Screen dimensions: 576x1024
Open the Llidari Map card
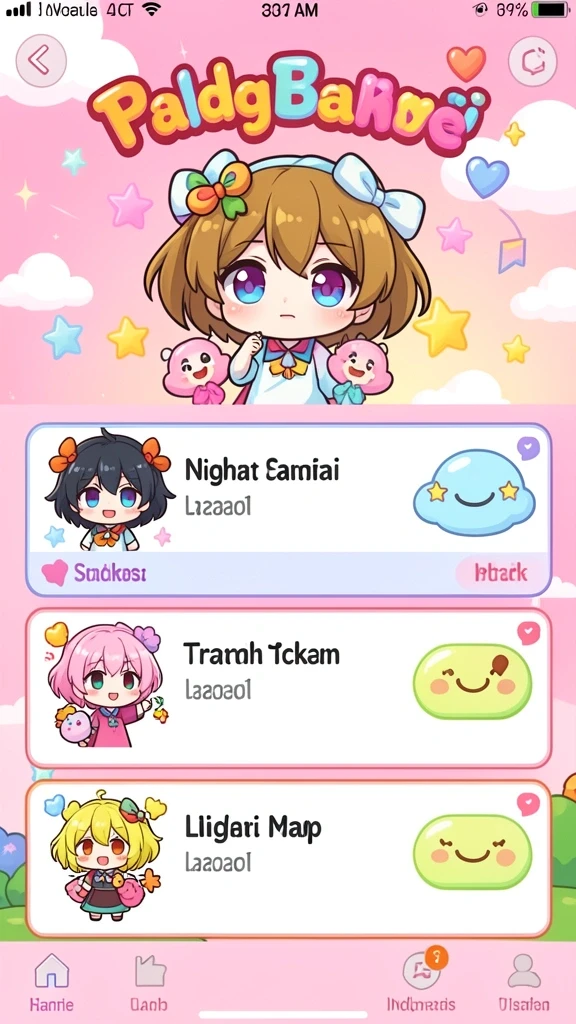click(x=288, y=858)
